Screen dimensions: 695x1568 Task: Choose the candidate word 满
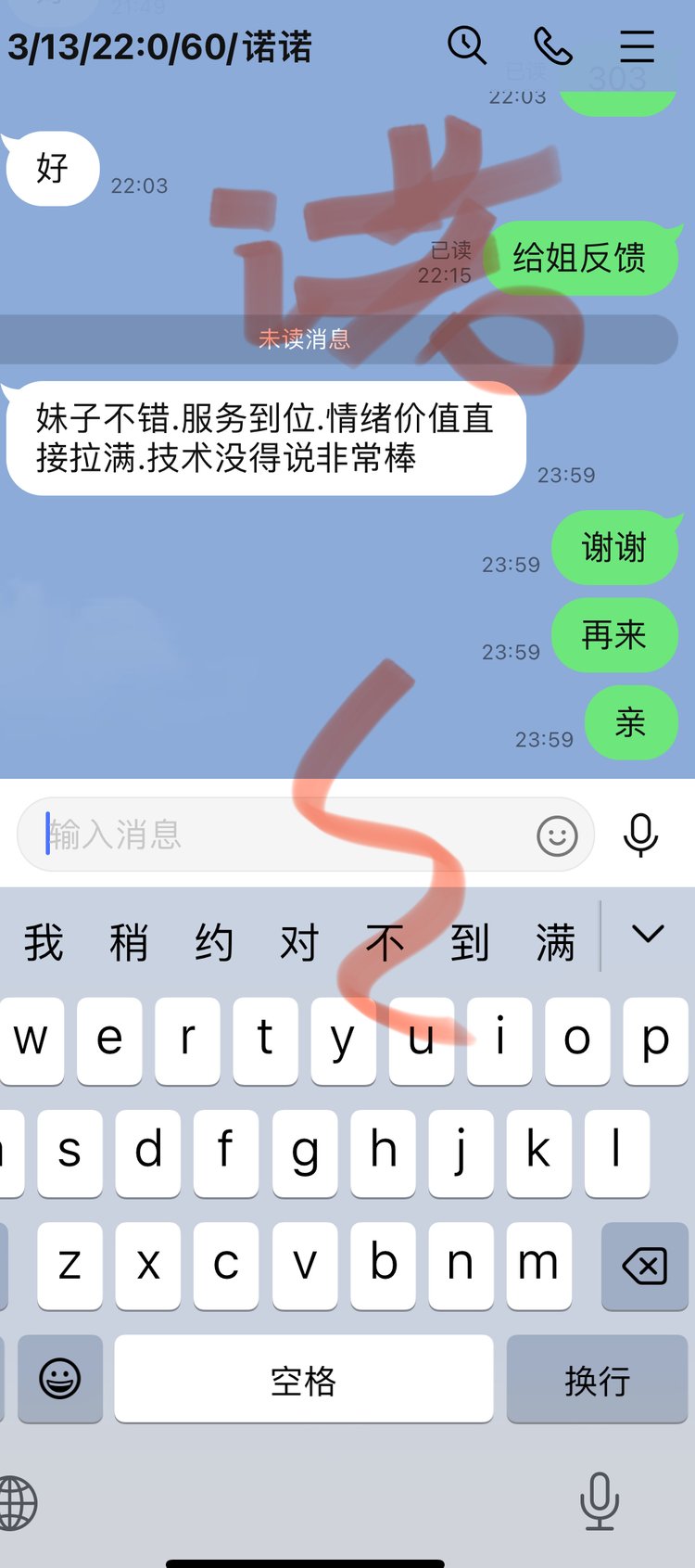coord(555,943)
